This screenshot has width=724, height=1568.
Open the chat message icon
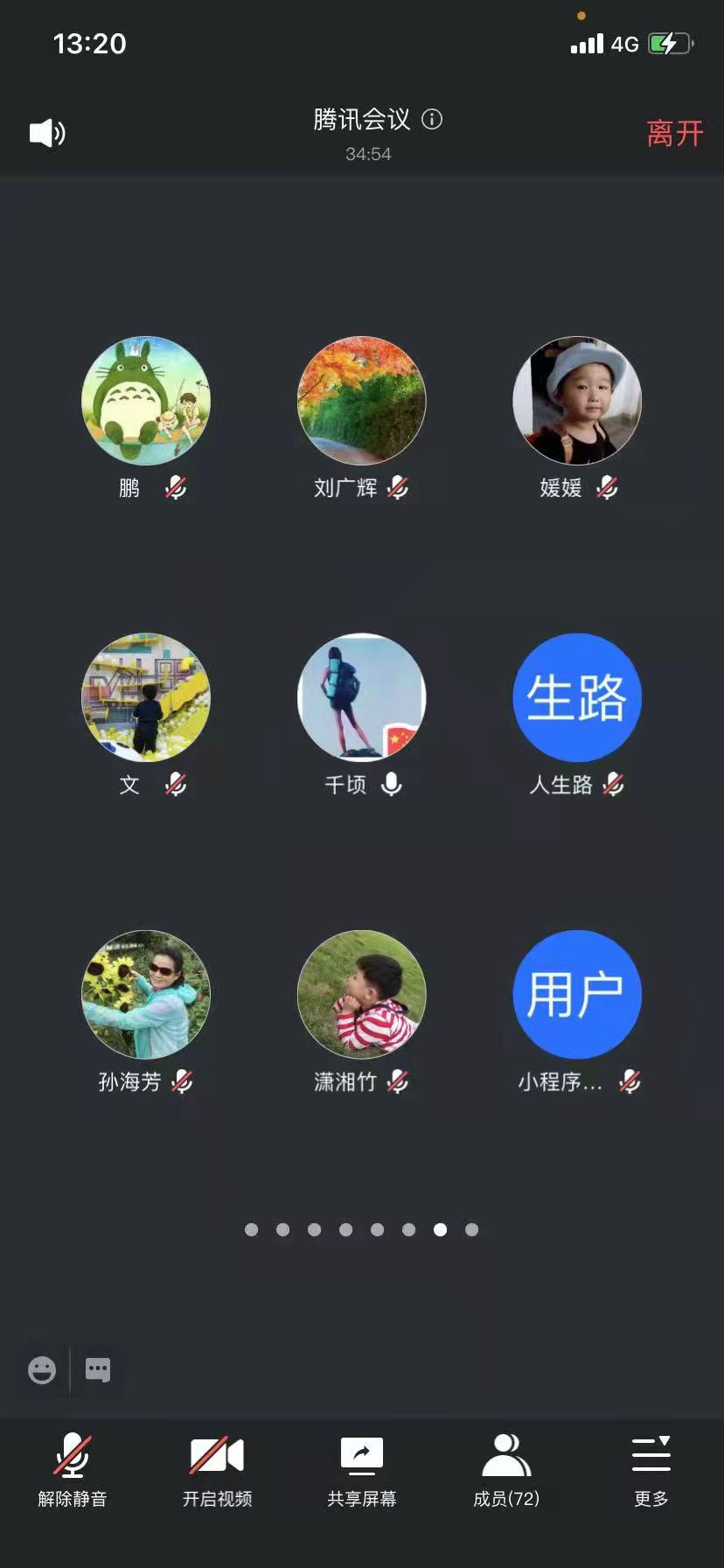pos(98,1369)
